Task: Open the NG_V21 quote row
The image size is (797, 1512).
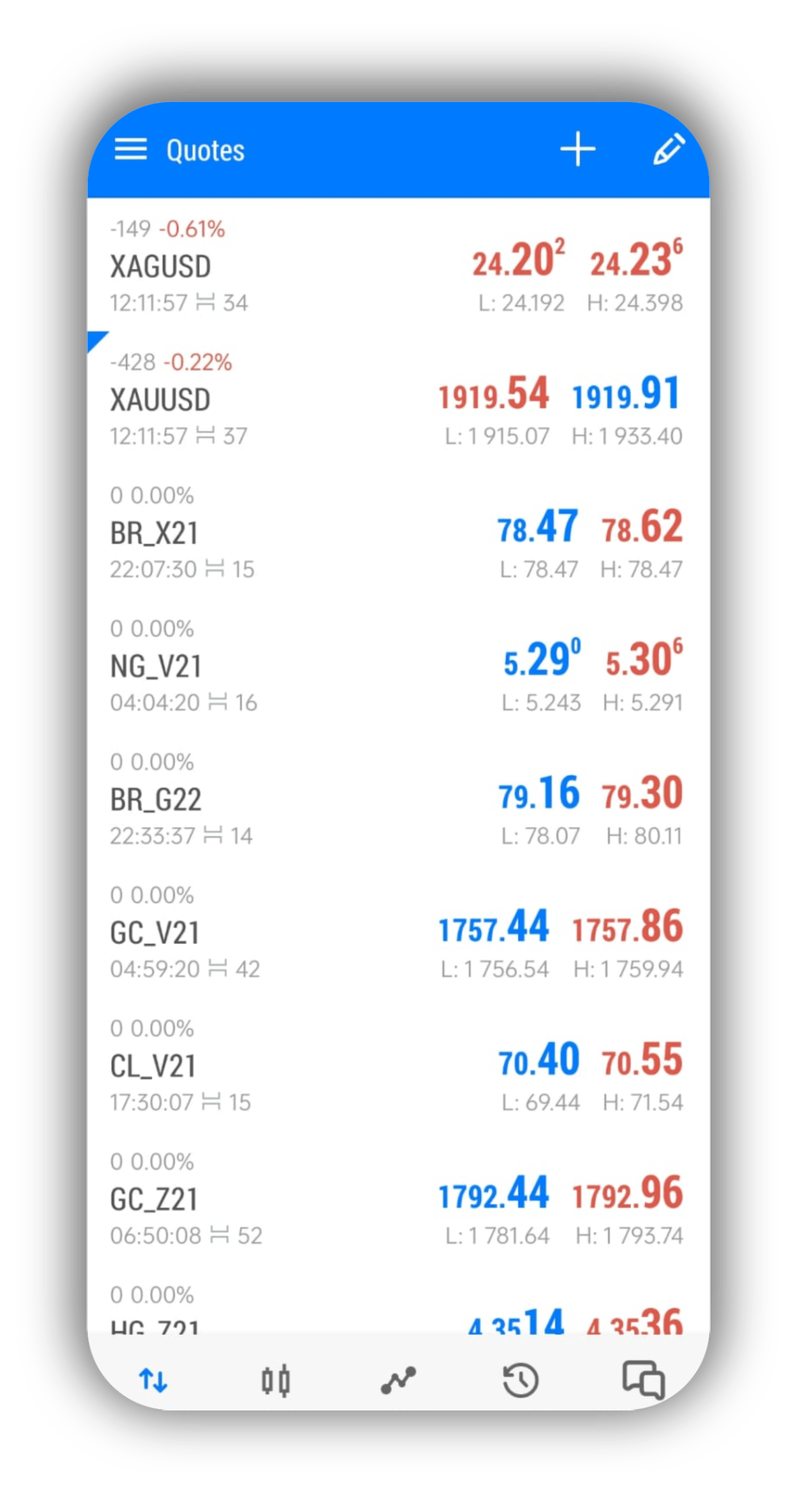Action: 398,666
